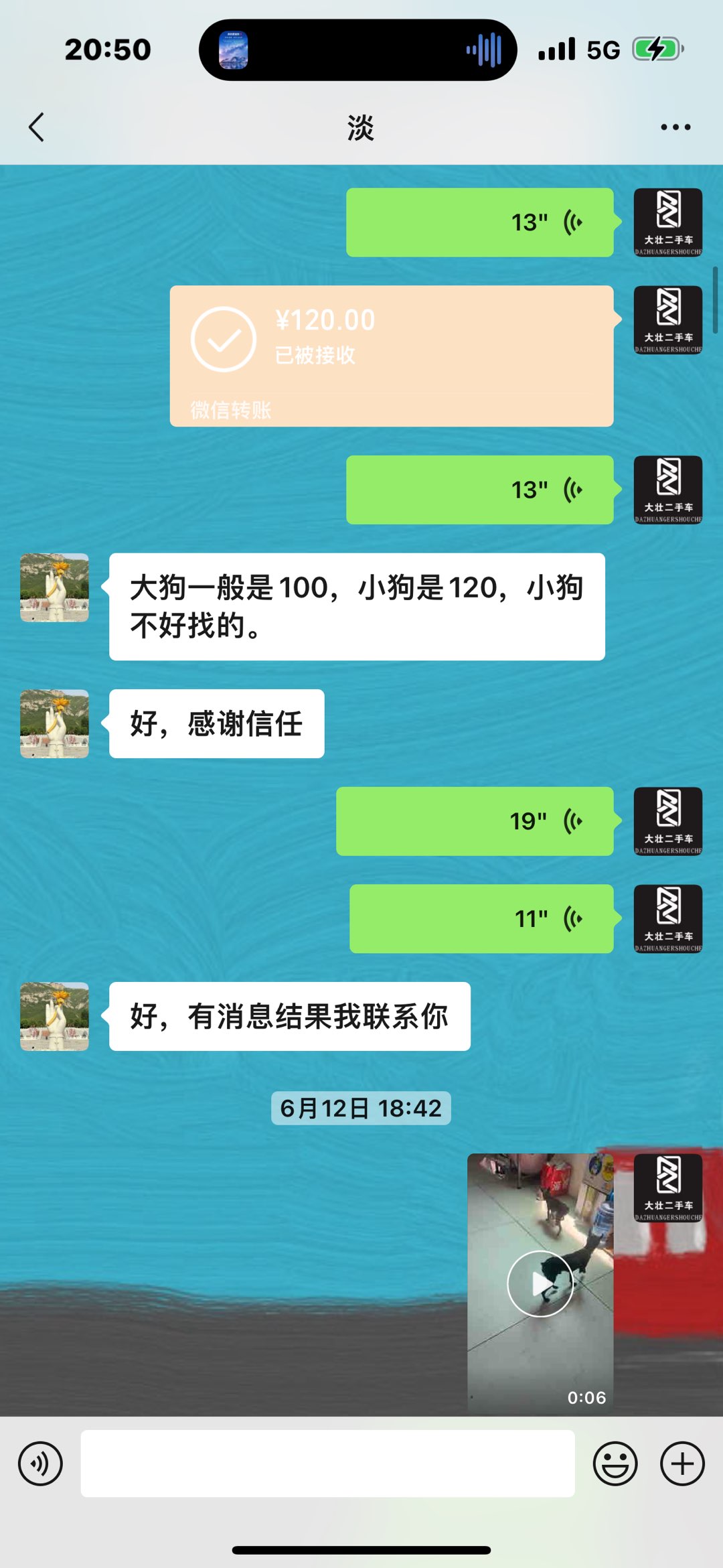Image resolution: width=723 pixels, height=1568 pixels.
Task: Play the 19-second voice message
Action: point(475,821)
